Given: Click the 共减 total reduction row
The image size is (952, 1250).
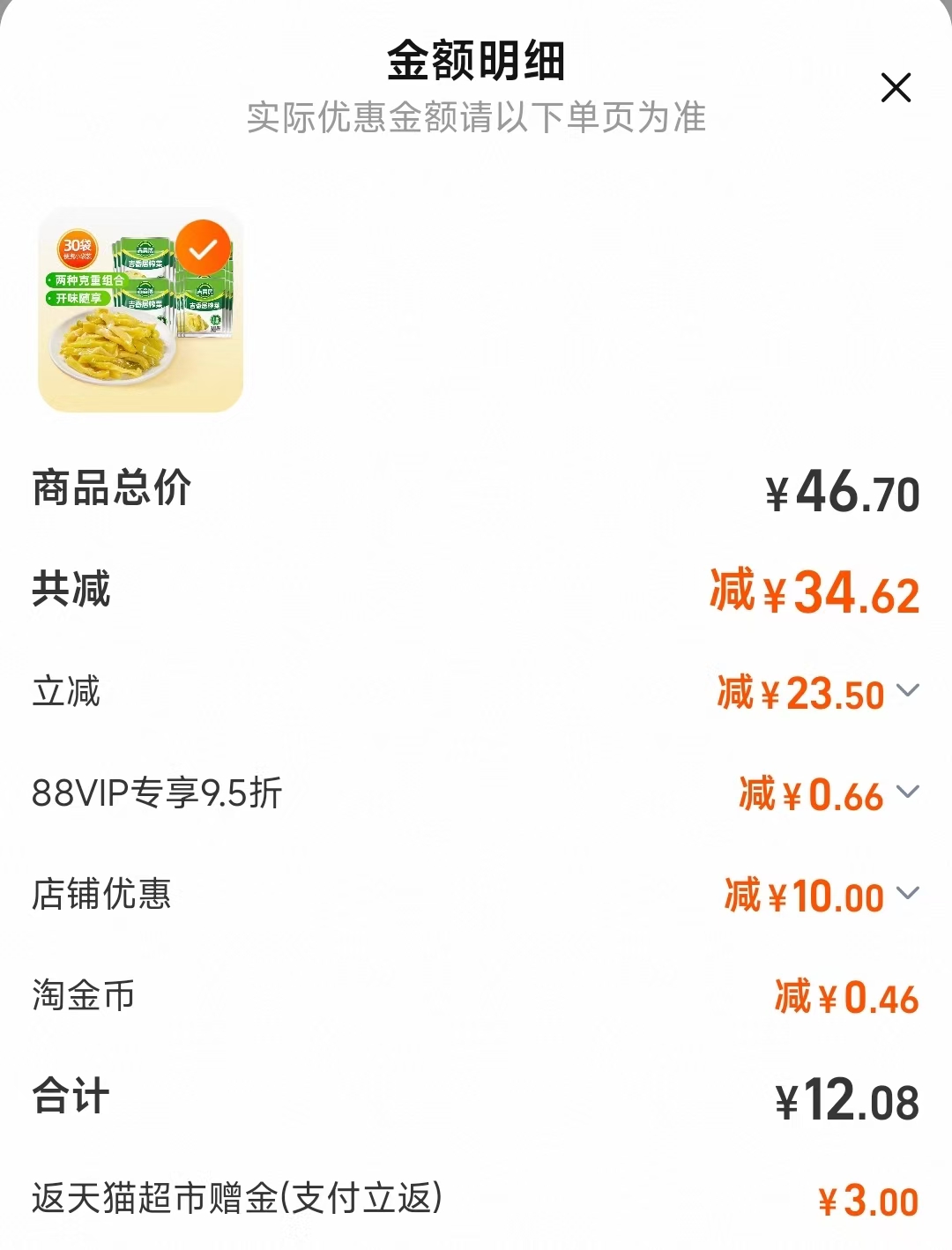Looking at the screenshot, I should tap(71, 592).
